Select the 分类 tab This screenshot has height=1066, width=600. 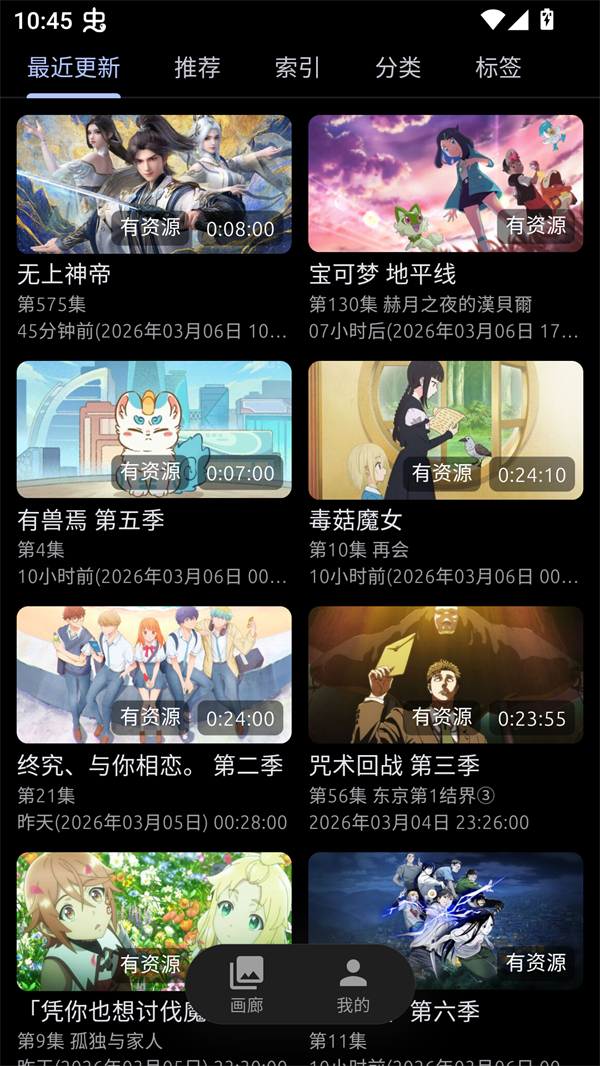398,68
